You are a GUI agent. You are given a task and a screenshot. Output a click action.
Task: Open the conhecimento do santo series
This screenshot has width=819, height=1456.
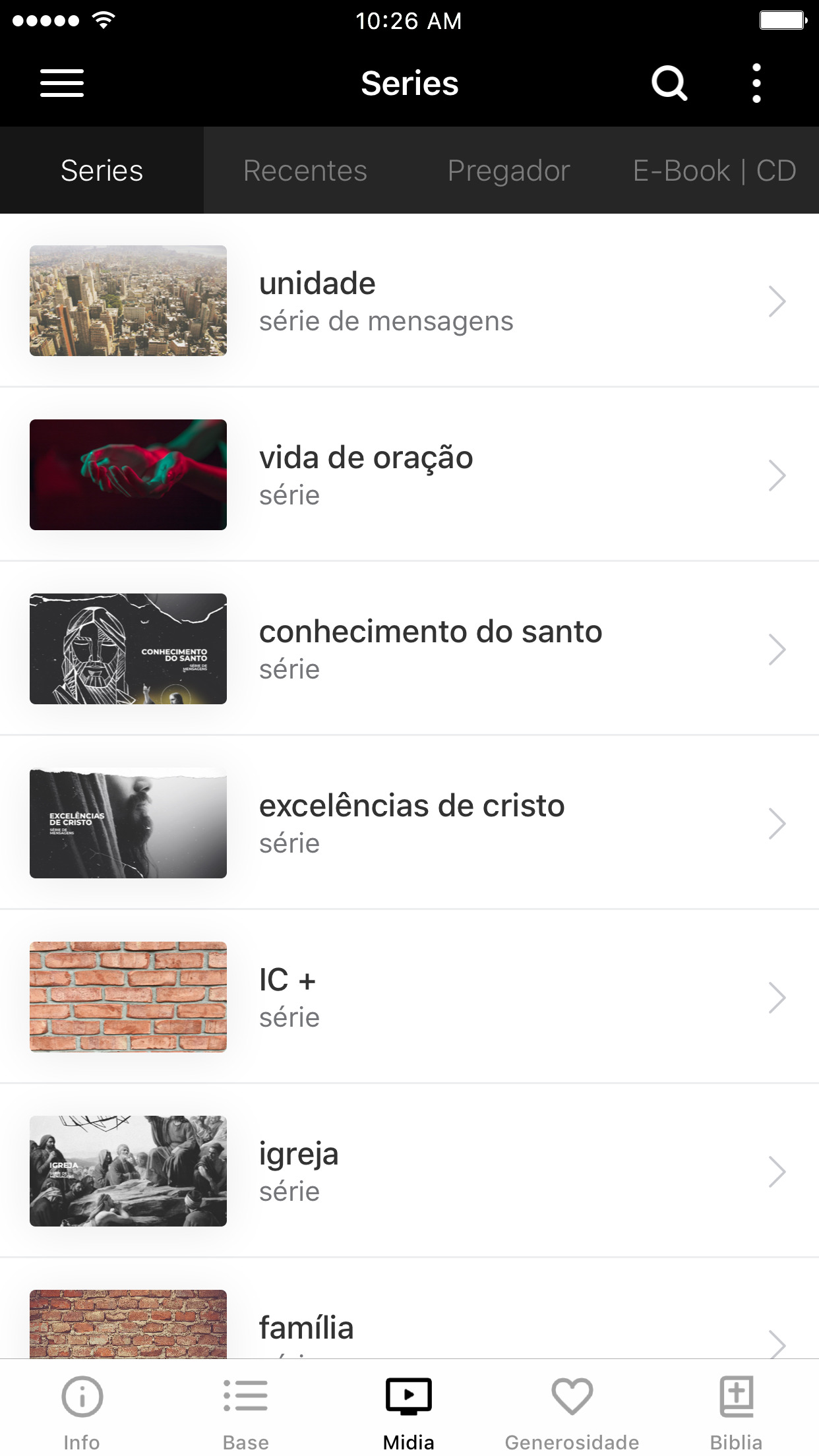[x=409, y=649]
